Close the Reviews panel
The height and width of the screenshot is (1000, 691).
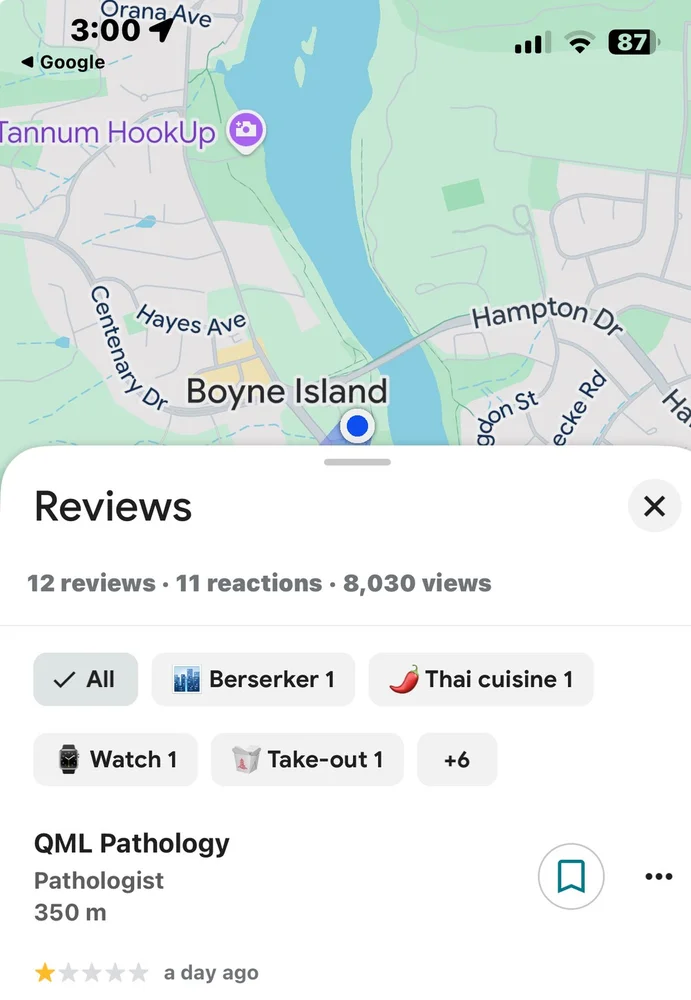(x=654, y=506)
